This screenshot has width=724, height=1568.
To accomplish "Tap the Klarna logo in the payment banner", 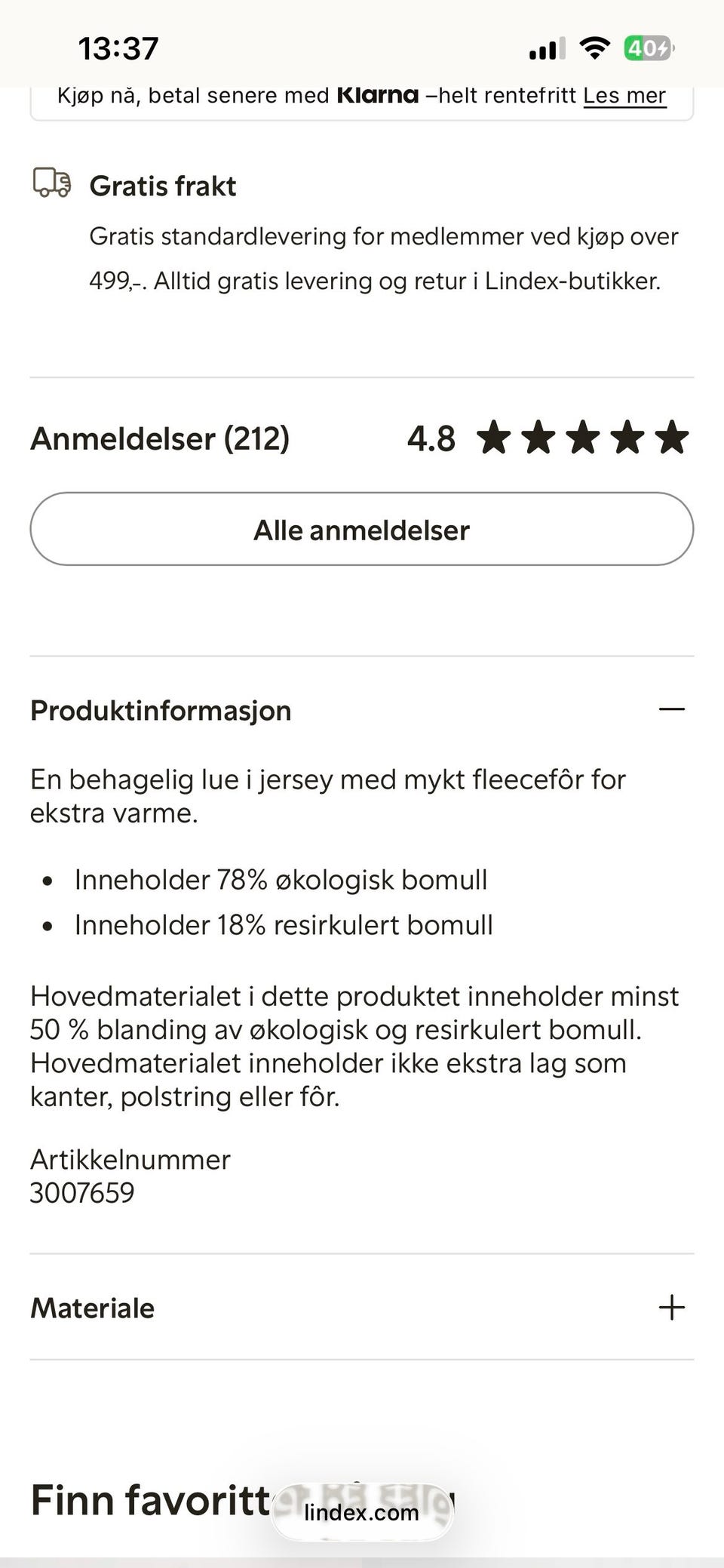I will click(377, 94).
